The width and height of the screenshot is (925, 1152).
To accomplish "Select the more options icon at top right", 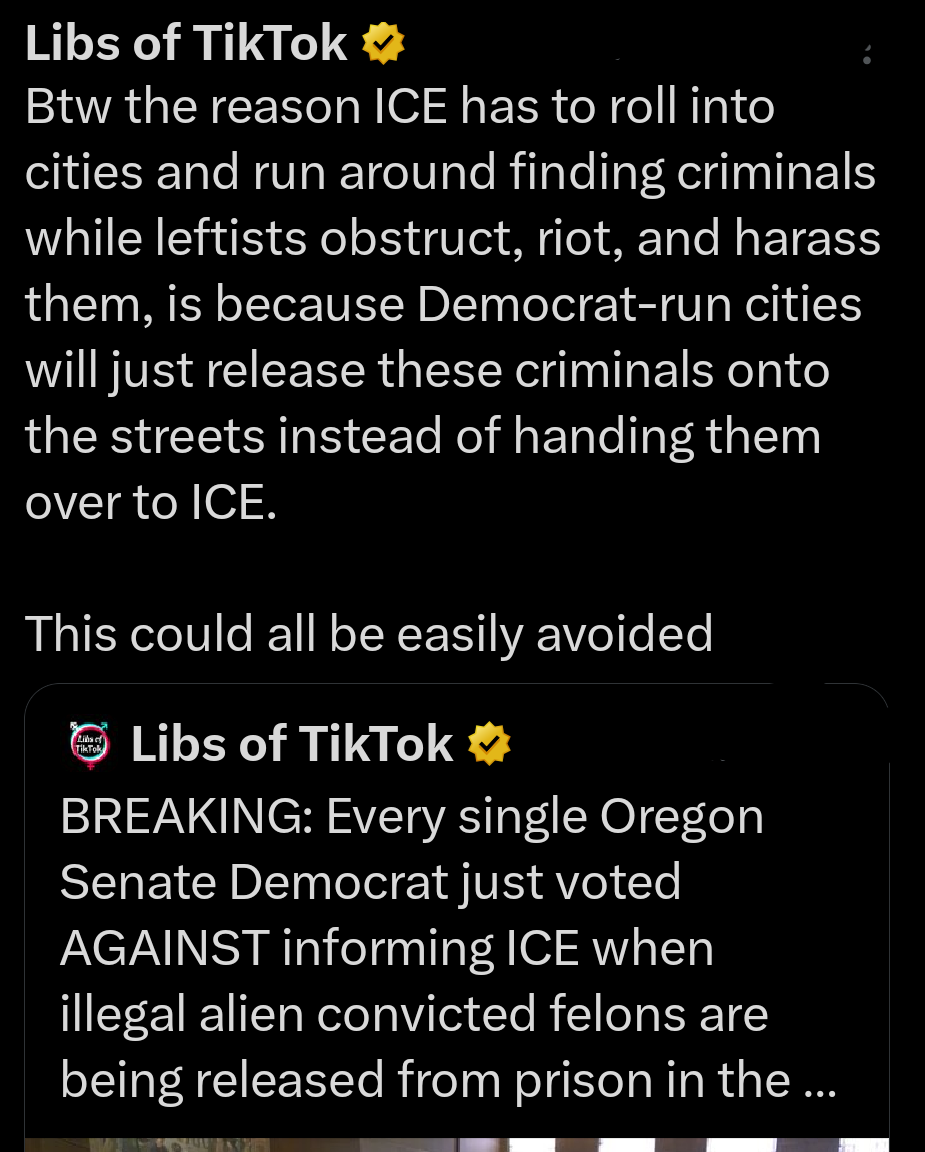I will 867,55.
